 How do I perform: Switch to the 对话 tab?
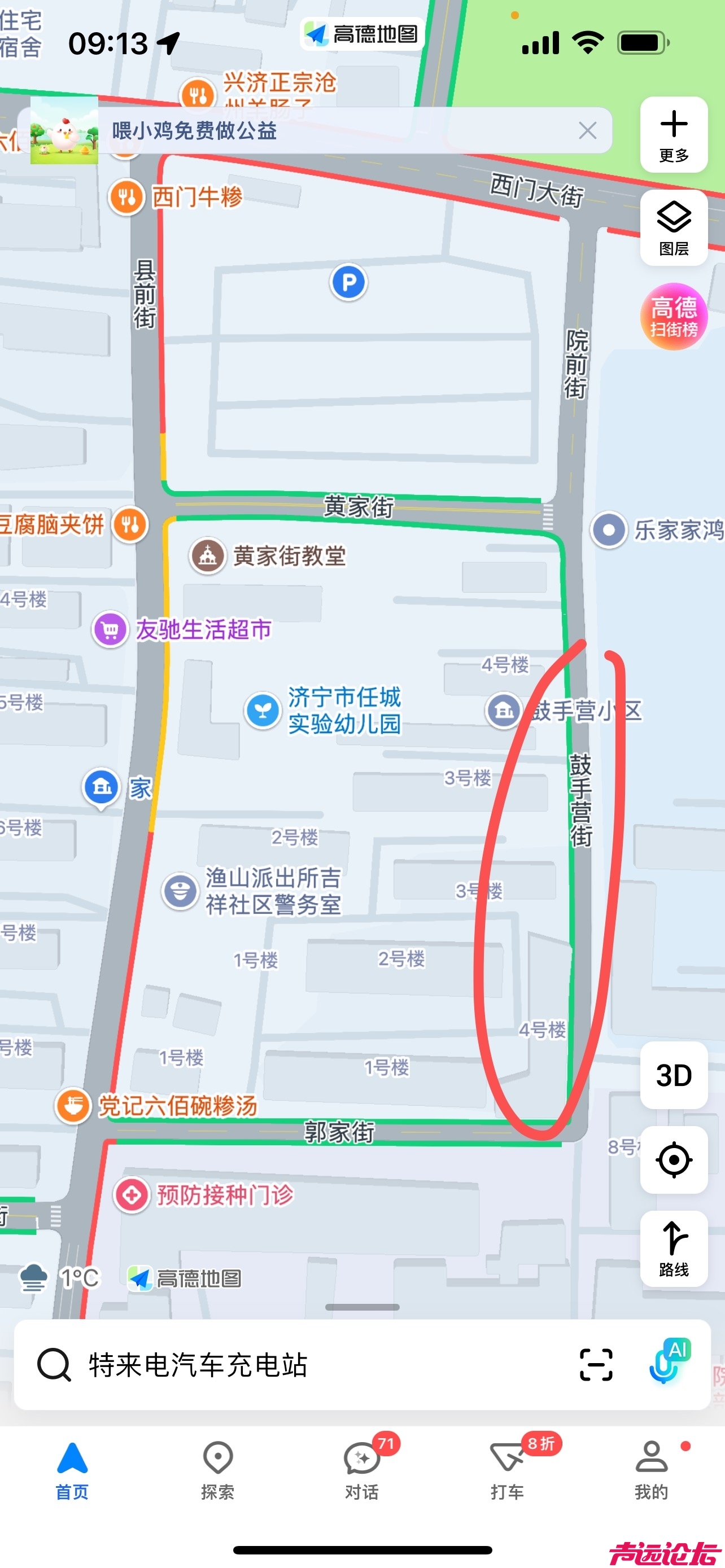(362, 1470)
